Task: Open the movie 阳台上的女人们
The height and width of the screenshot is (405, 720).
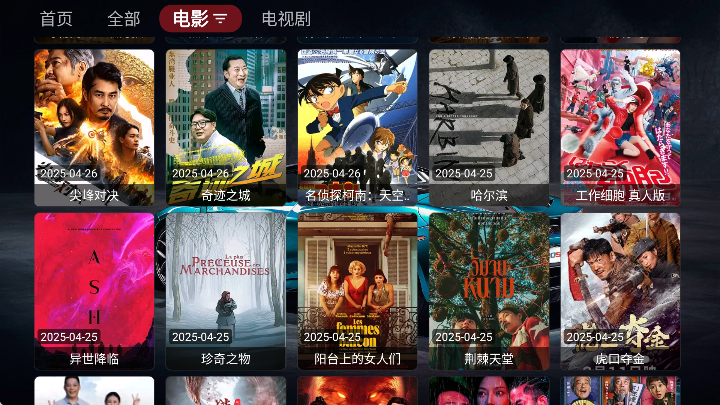Action: (357, 290)
